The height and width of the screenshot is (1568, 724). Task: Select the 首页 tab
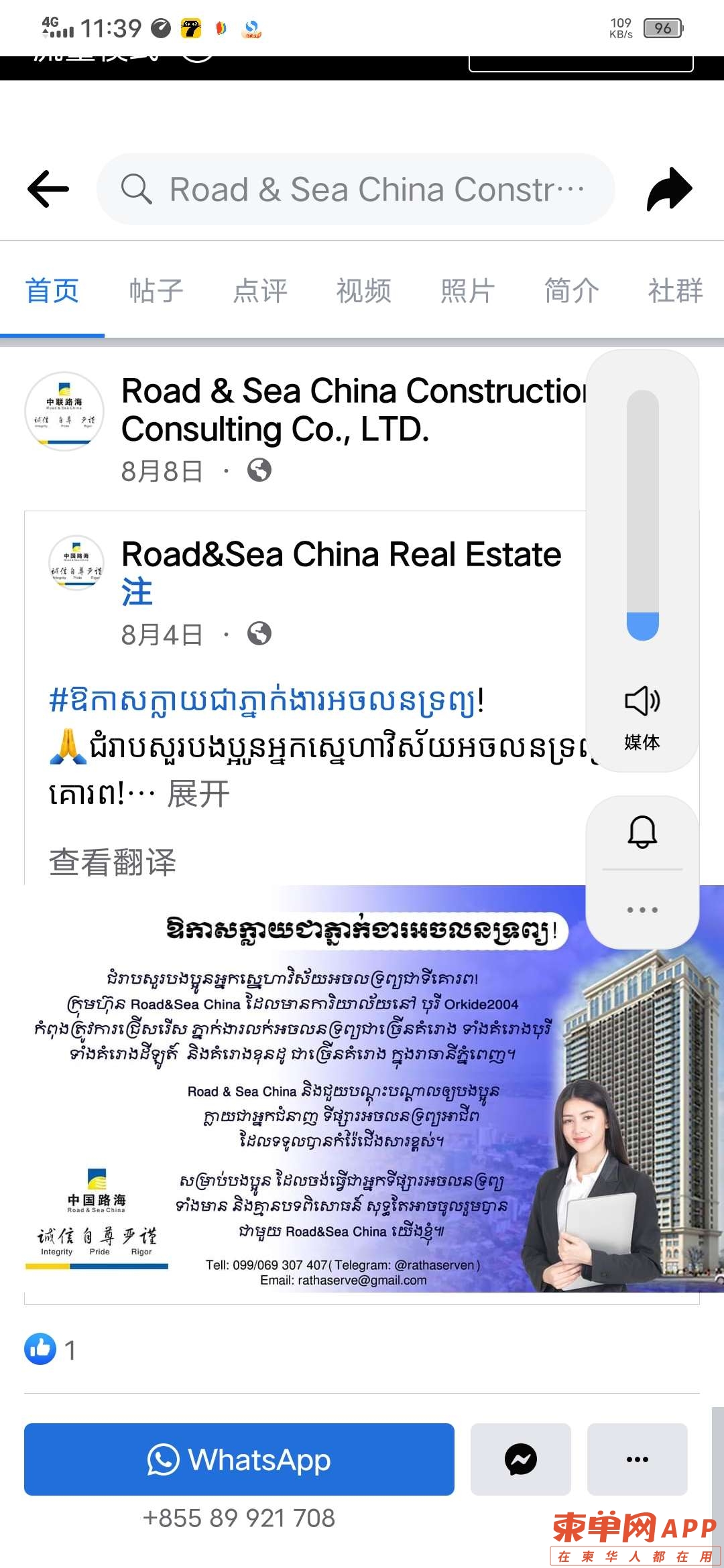click(x=52, y=291)
